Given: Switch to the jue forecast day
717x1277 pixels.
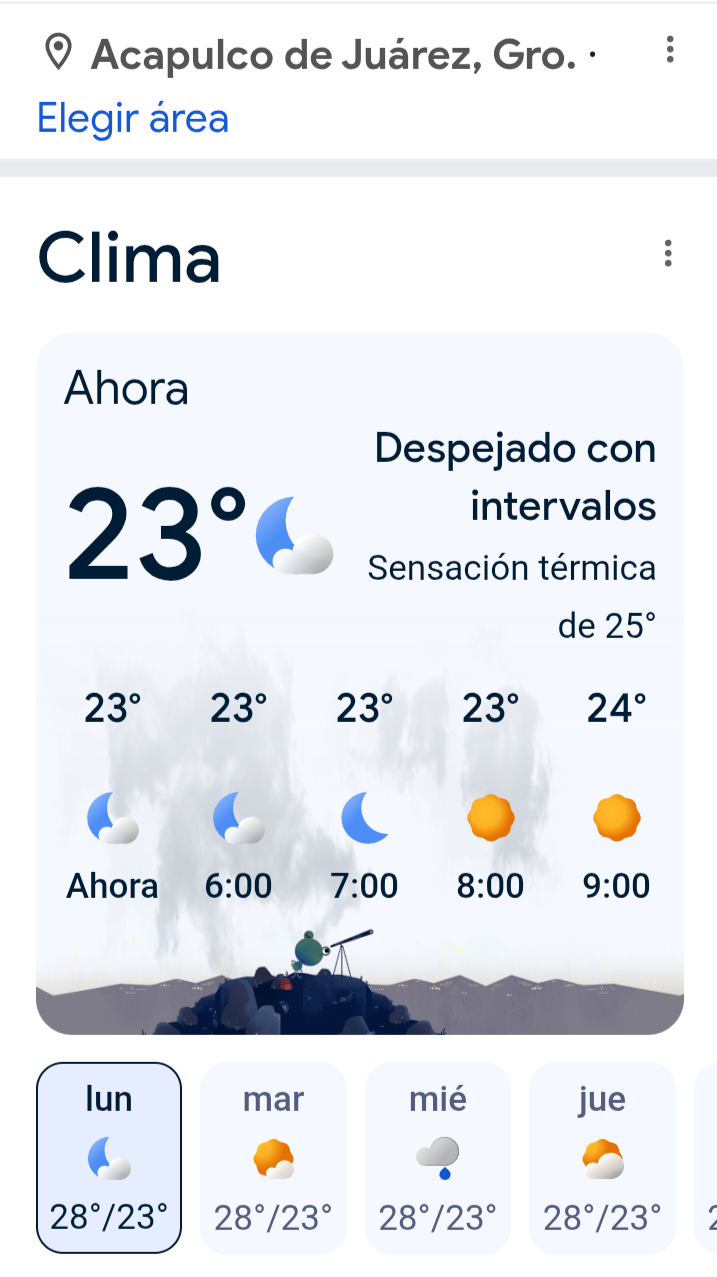Looking at the screenshot, I should click(x=602, y=1157).
